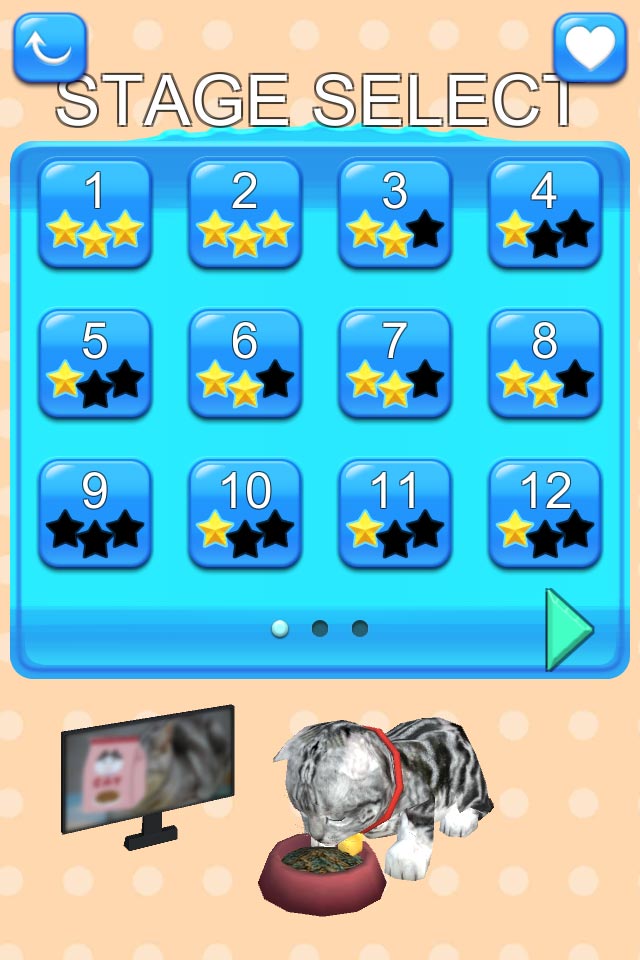Tap the heart button
This screenshot has height=960, width=640.
click(590, 48)
